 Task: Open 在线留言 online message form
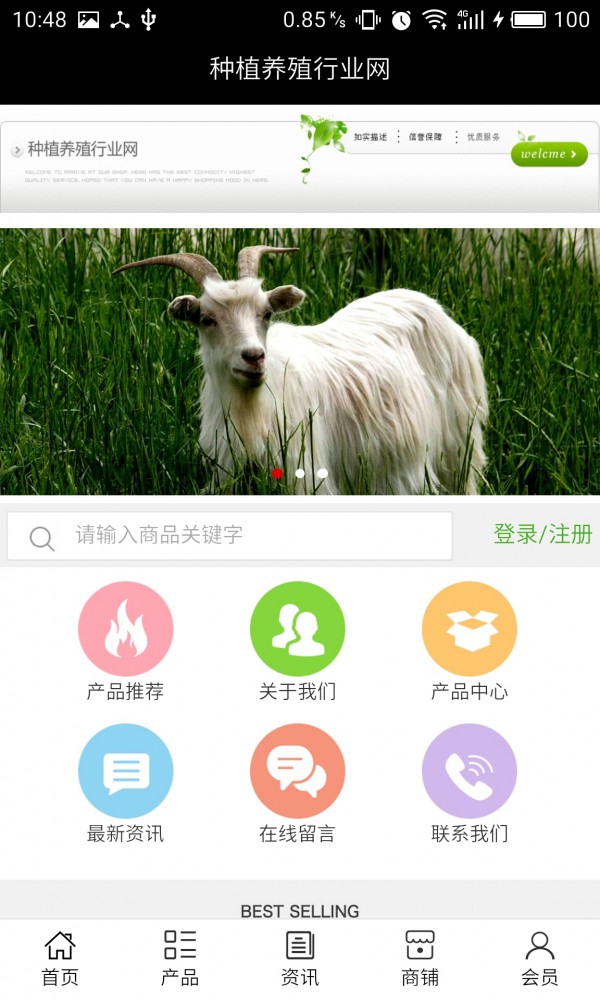(x=297, y=784)
